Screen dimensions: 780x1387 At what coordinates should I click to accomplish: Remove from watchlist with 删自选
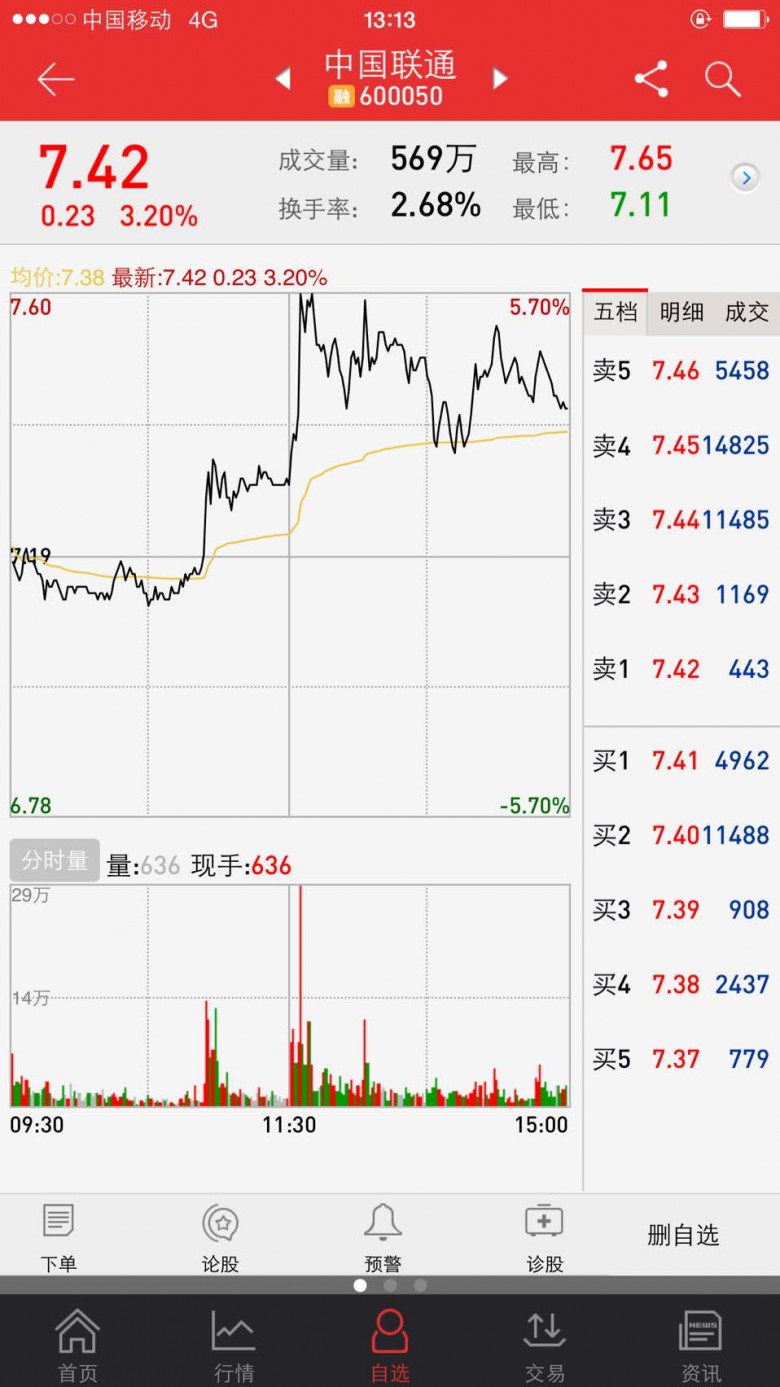(683, 1235)
